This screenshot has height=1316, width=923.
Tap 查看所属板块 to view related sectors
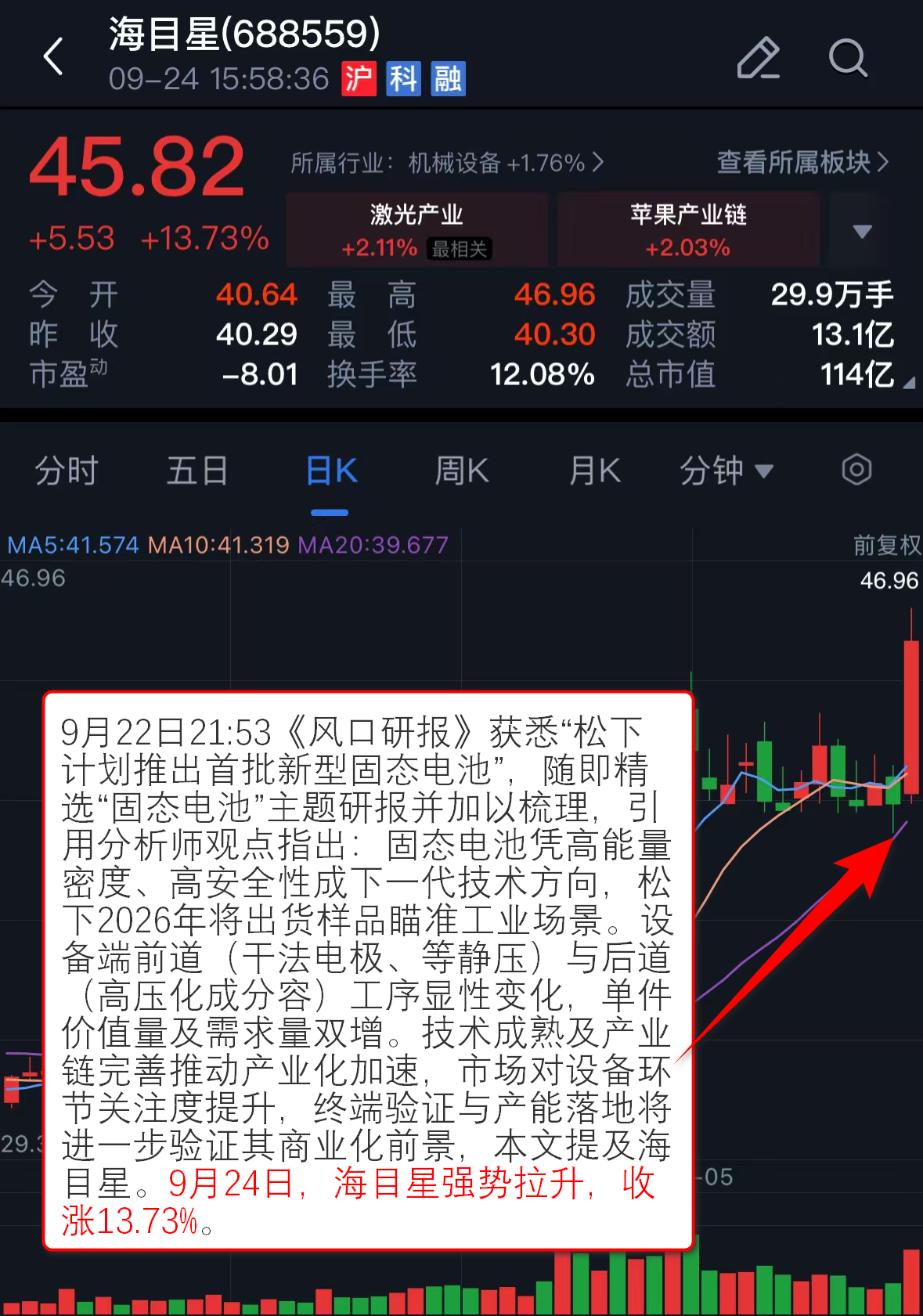click(802, 162)
